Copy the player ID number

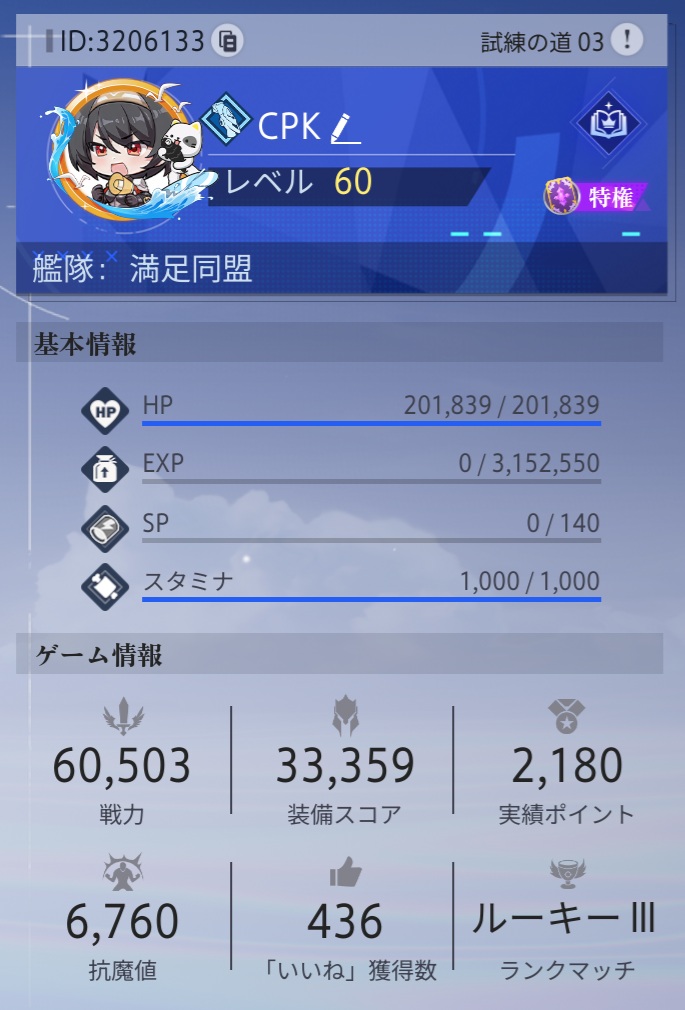[229, 41]
